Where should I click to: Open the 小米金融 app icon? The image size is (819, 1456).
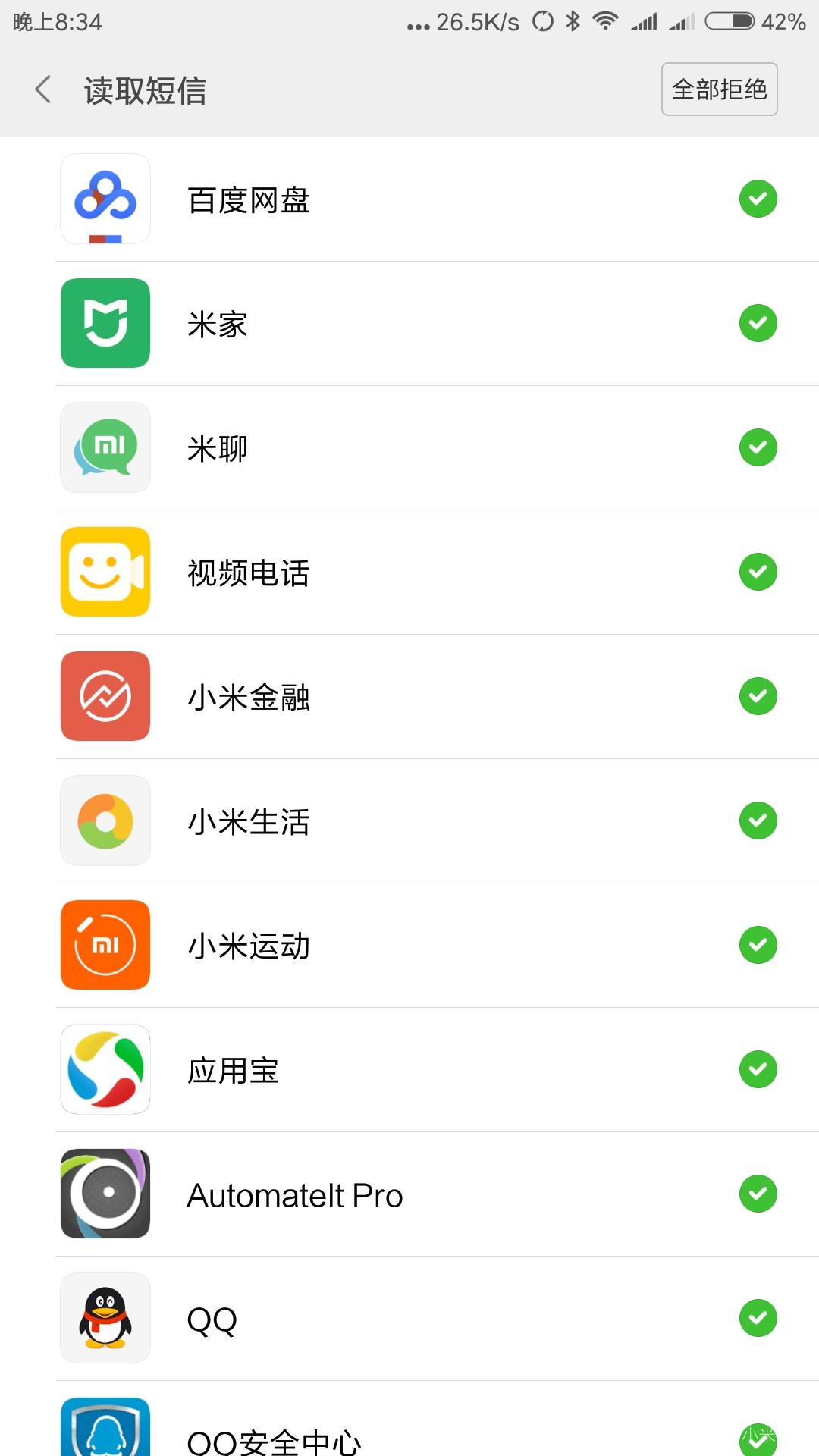point(105,696)
